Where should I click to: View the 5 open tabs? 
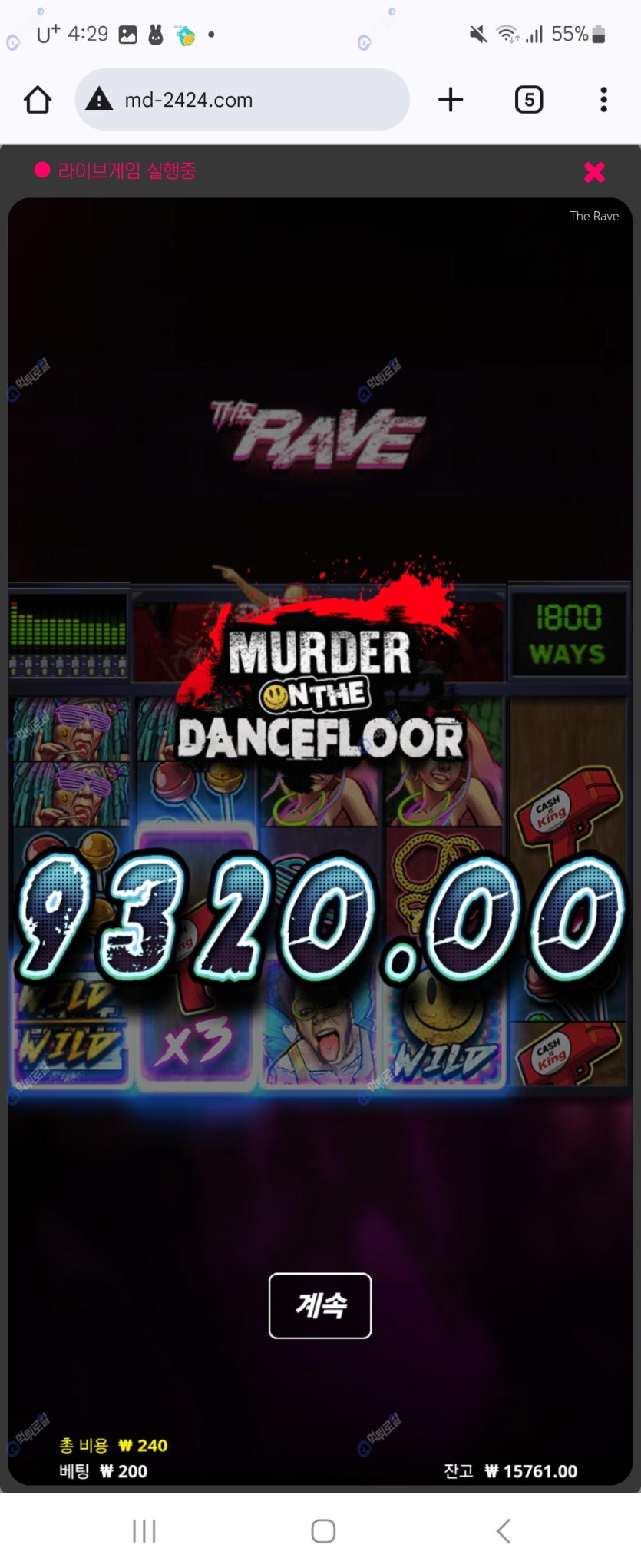529,100
